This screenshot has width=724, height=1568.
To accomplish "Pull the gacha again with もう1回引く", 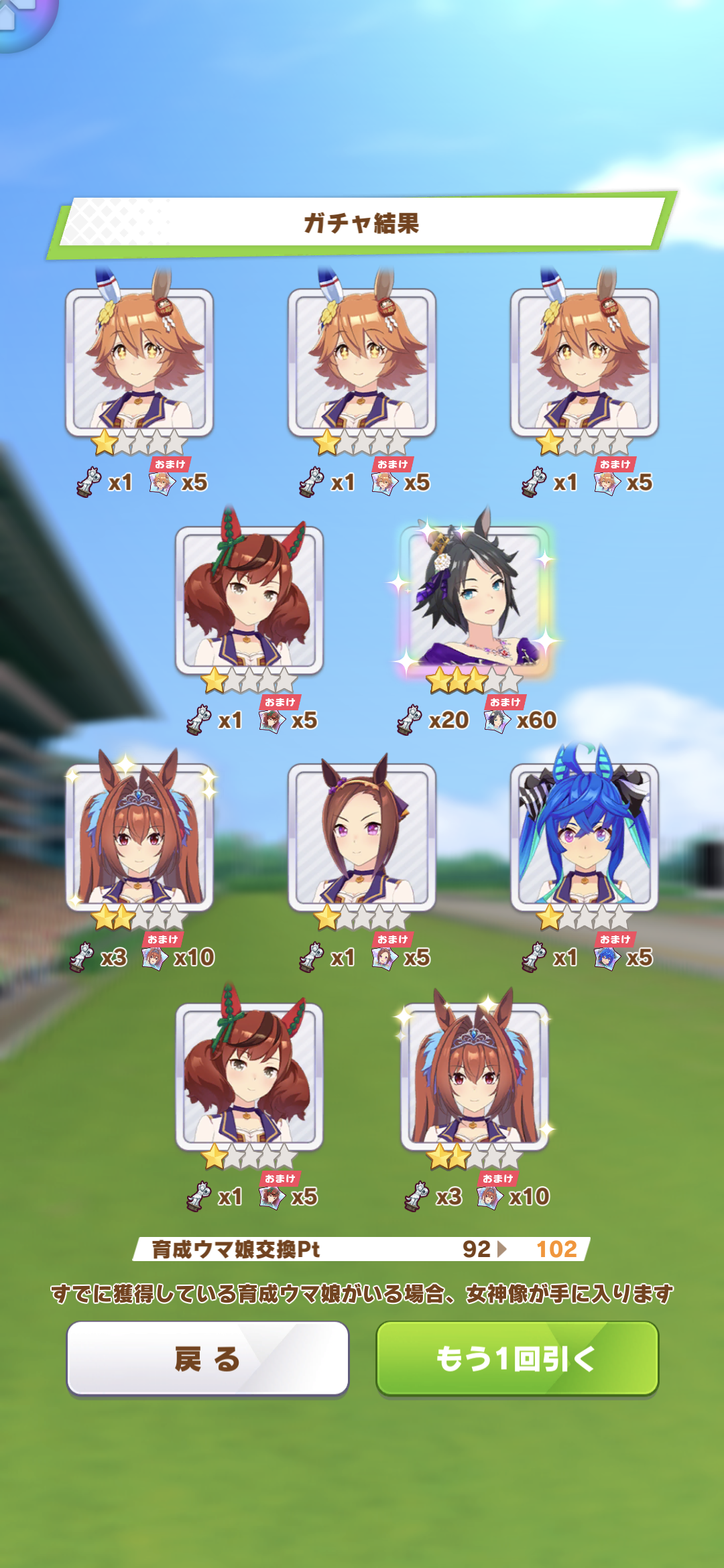I will coord(517,1358).
